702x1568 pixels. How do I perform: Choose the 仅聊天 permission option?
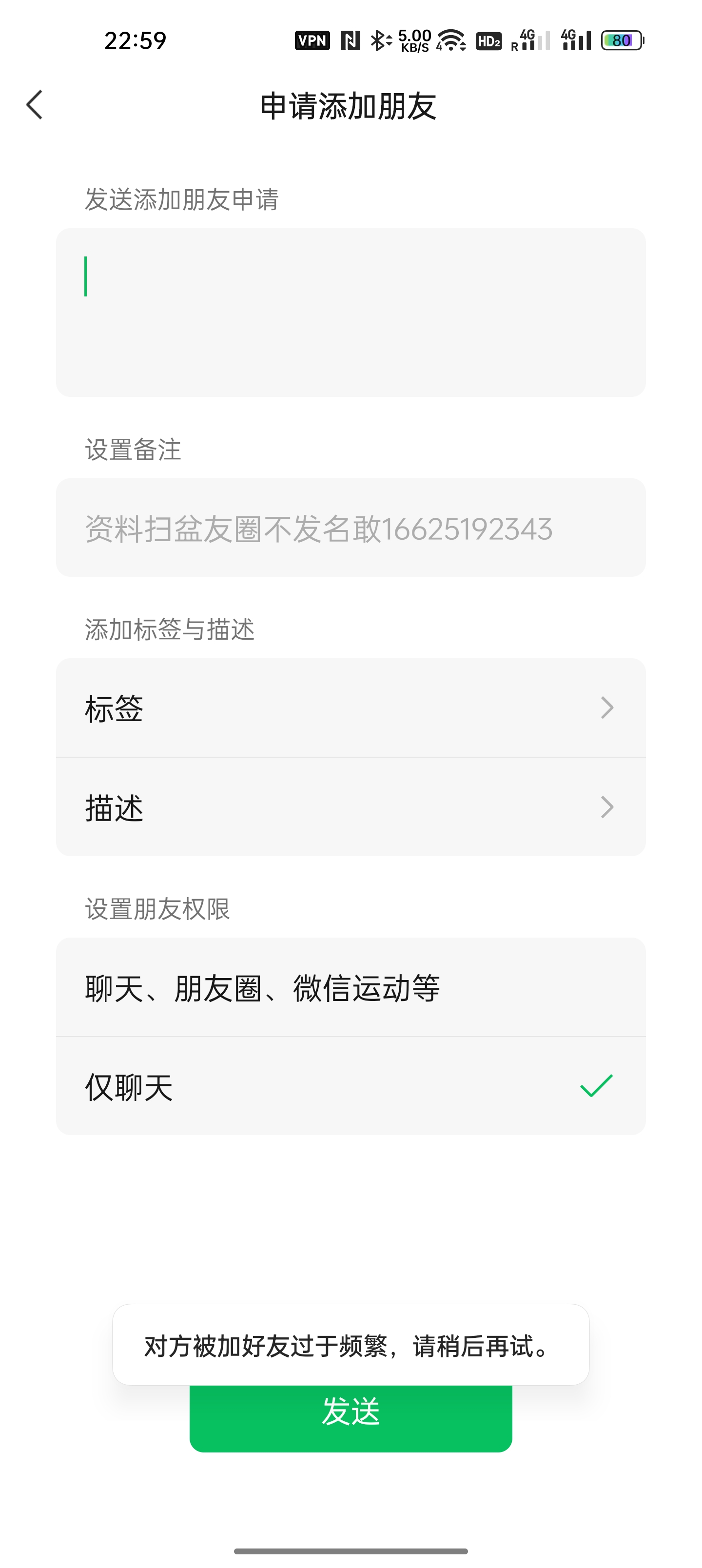pyautogui.click(x=351, y=1086)
